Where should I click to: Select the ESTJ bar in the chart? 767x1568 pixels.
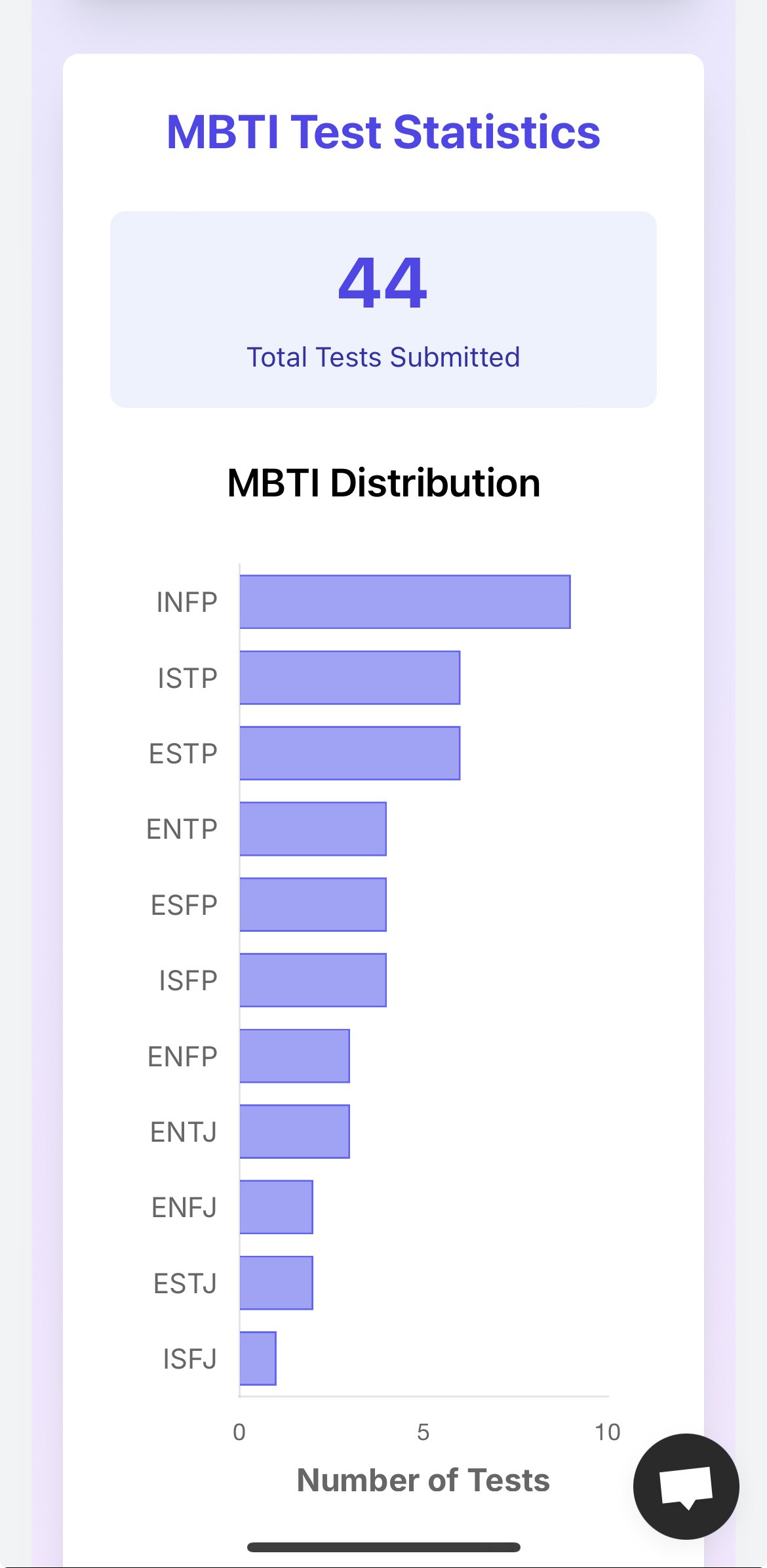click(x=277, y=1283)
